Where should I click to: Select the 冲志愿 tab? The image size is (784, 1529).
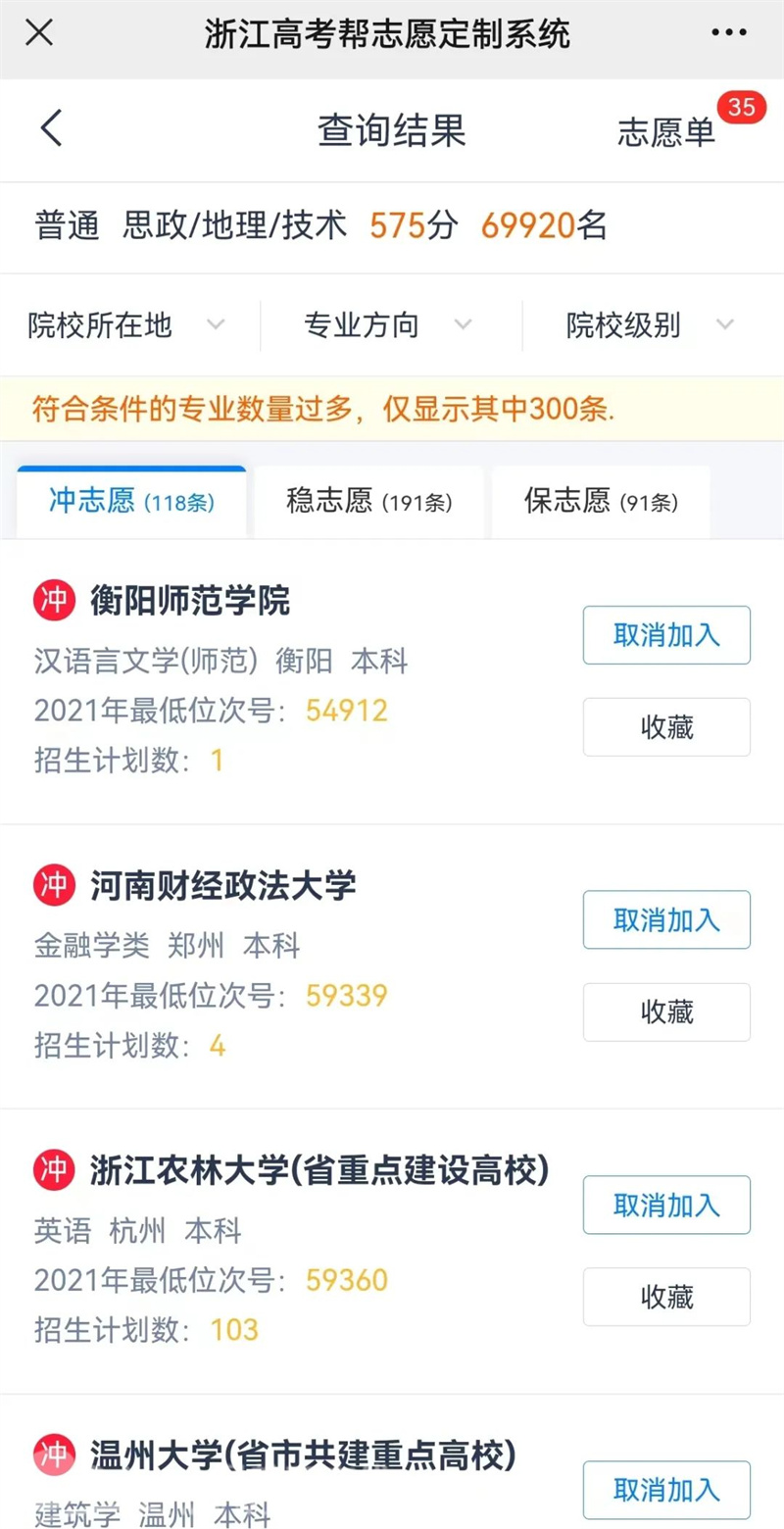pyautogui.click(x=132, y=503)
